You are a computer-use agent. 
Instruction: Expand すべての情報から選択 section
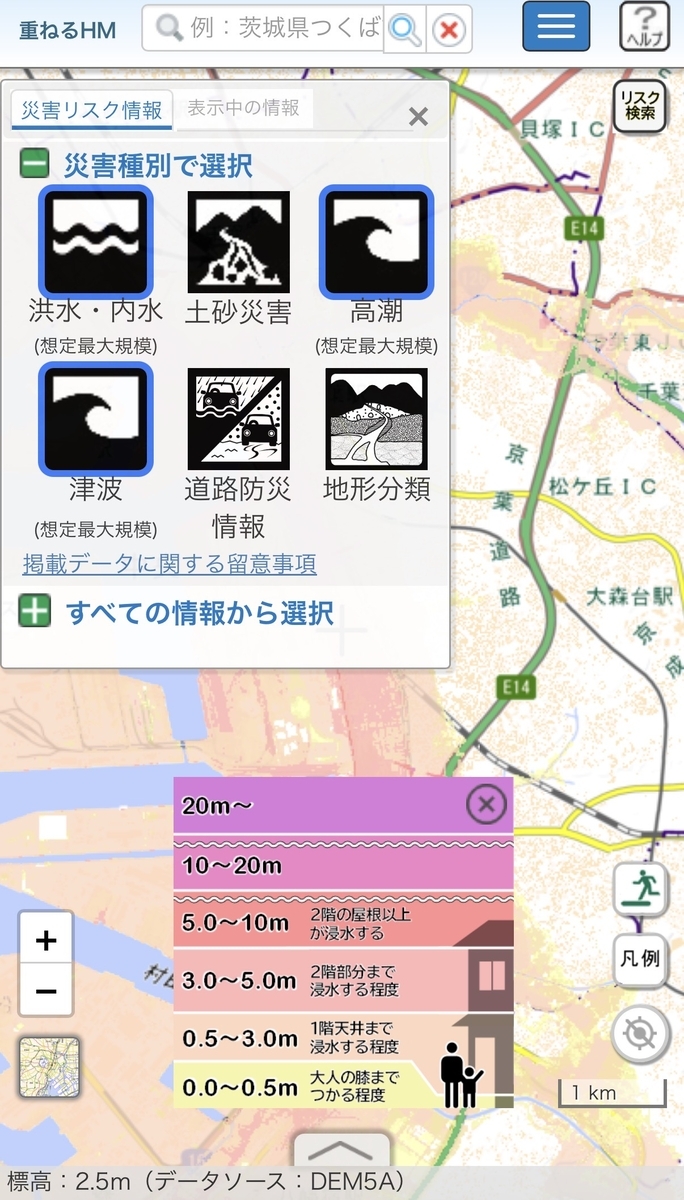[177, 612]
